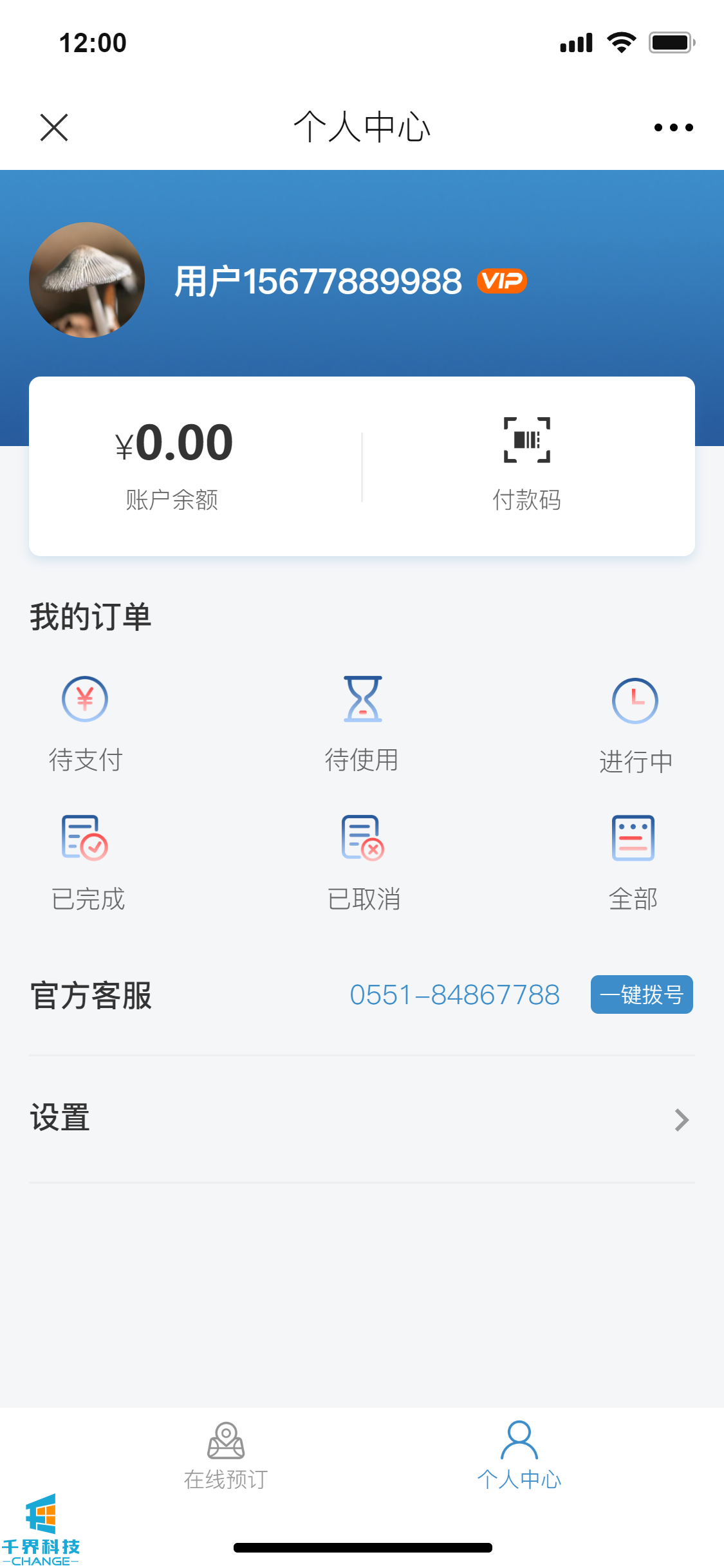The height and width of the screenshot is (1568, 724).
Task: Open the 付款码 payment code
Action: tap(526, 463)
